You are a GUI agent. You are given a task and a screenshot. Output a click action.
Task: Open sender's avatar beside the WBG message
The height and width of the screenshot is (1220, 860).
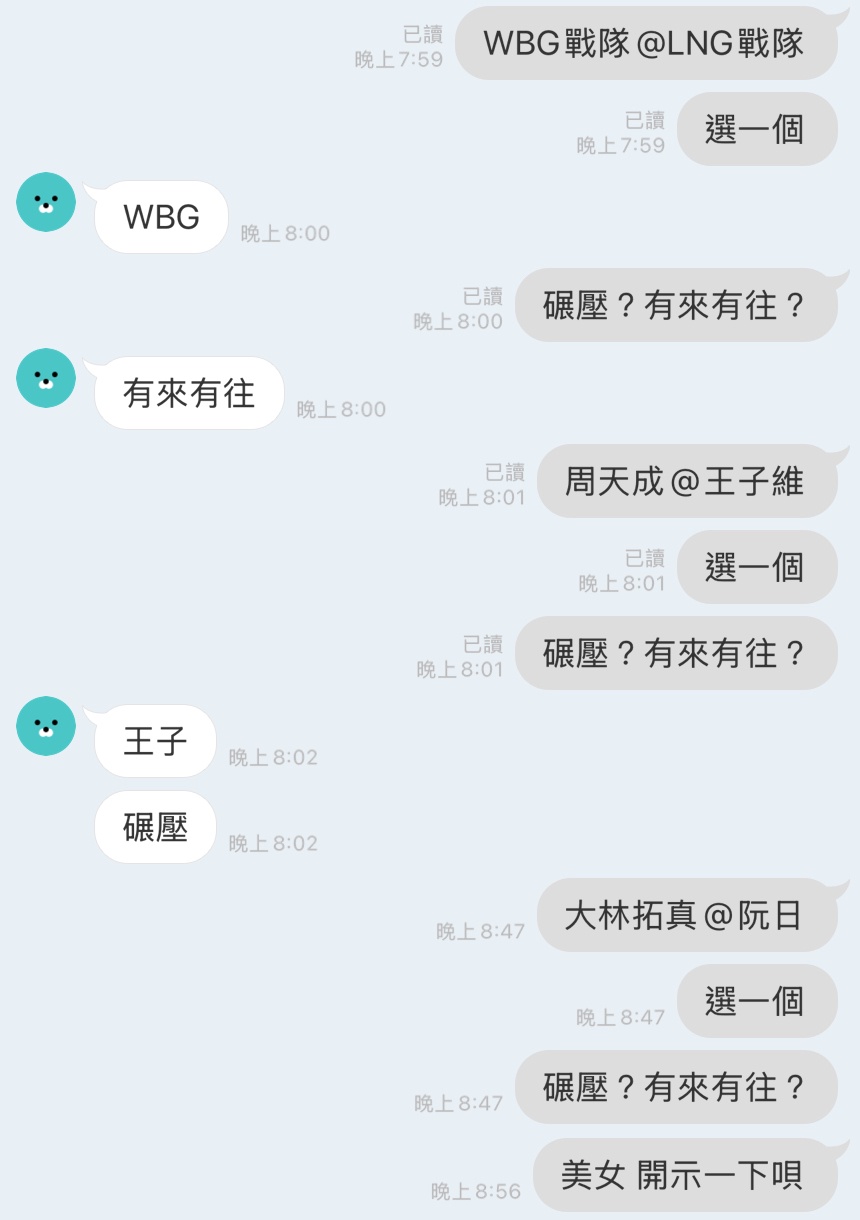coord(46,202)
